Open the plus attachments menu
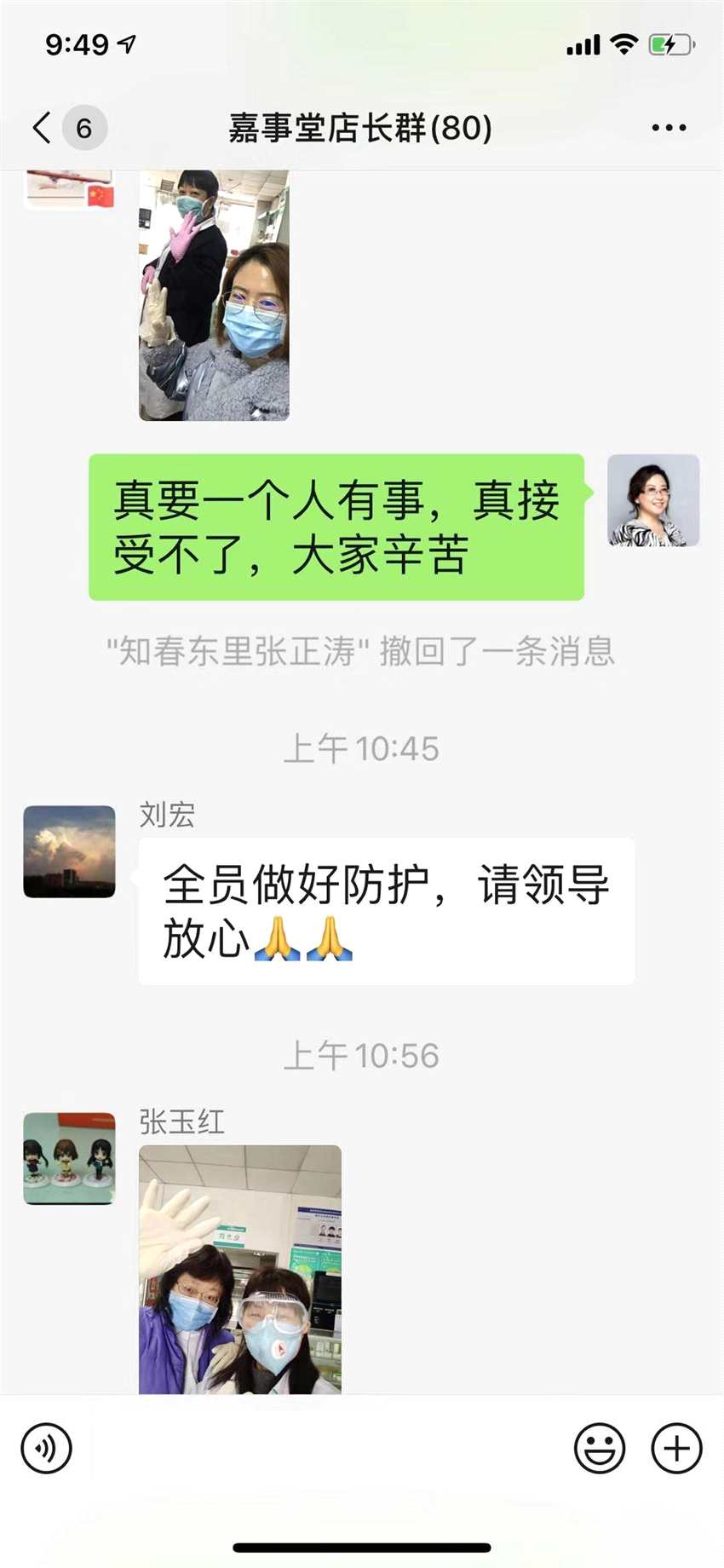This screenshot has height=1568, width=724. tap(676, 1448)
